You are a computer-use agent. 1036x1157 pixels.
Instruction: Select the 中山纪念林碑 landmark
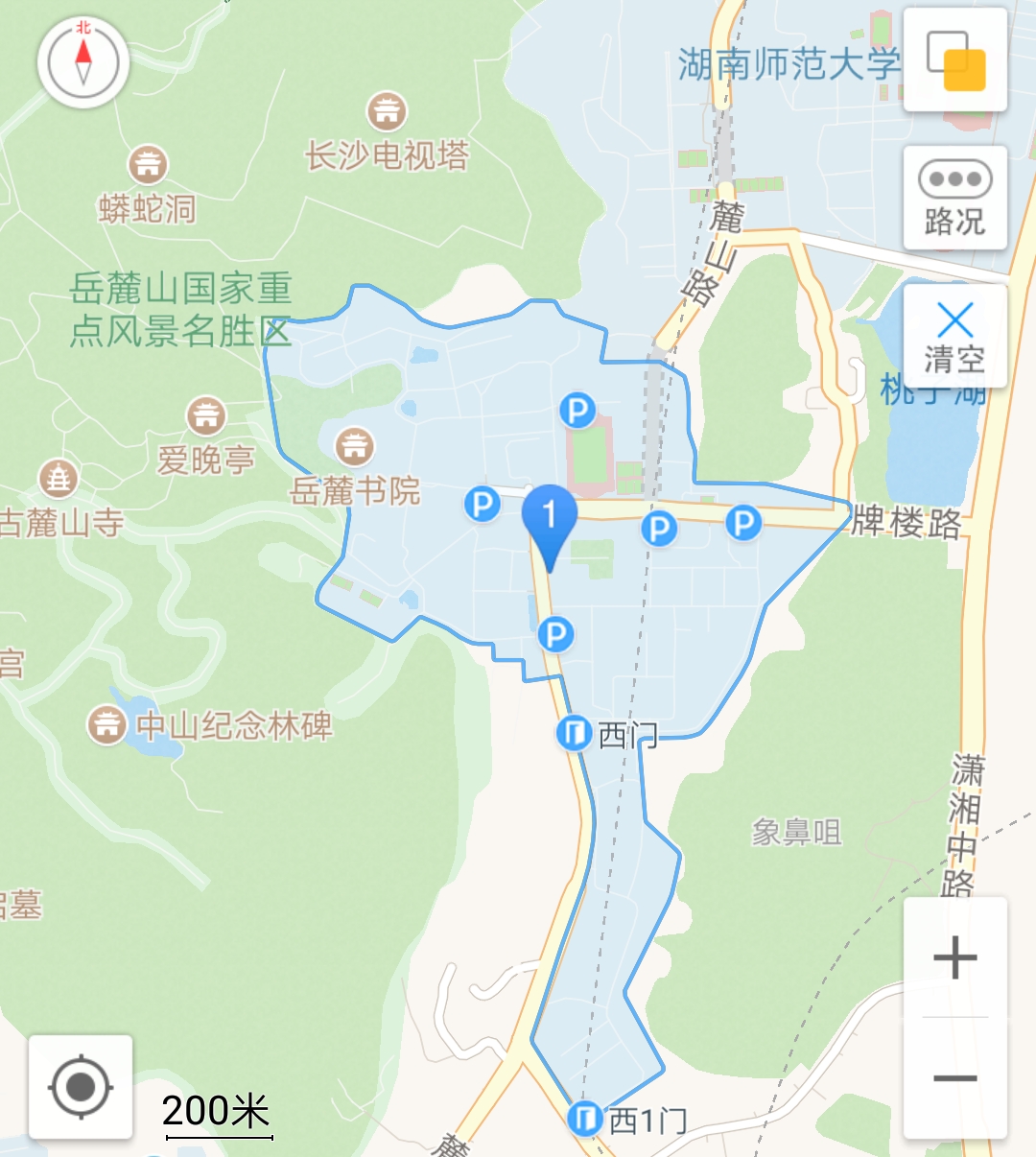click(x=106, y=725)
